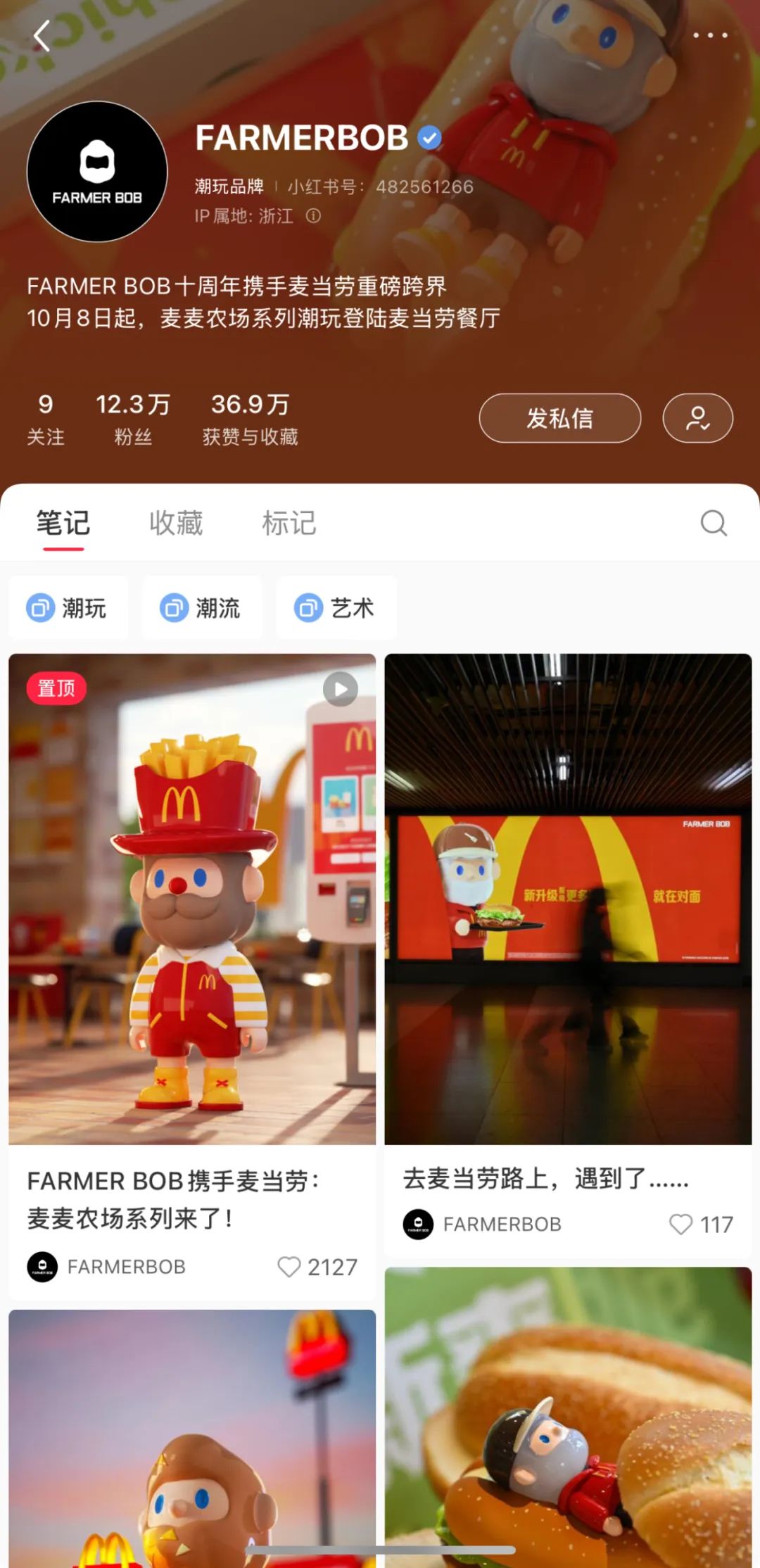Filter notes by the 潮玩 chip
The image size is (760, 1568).
(68, 608)
